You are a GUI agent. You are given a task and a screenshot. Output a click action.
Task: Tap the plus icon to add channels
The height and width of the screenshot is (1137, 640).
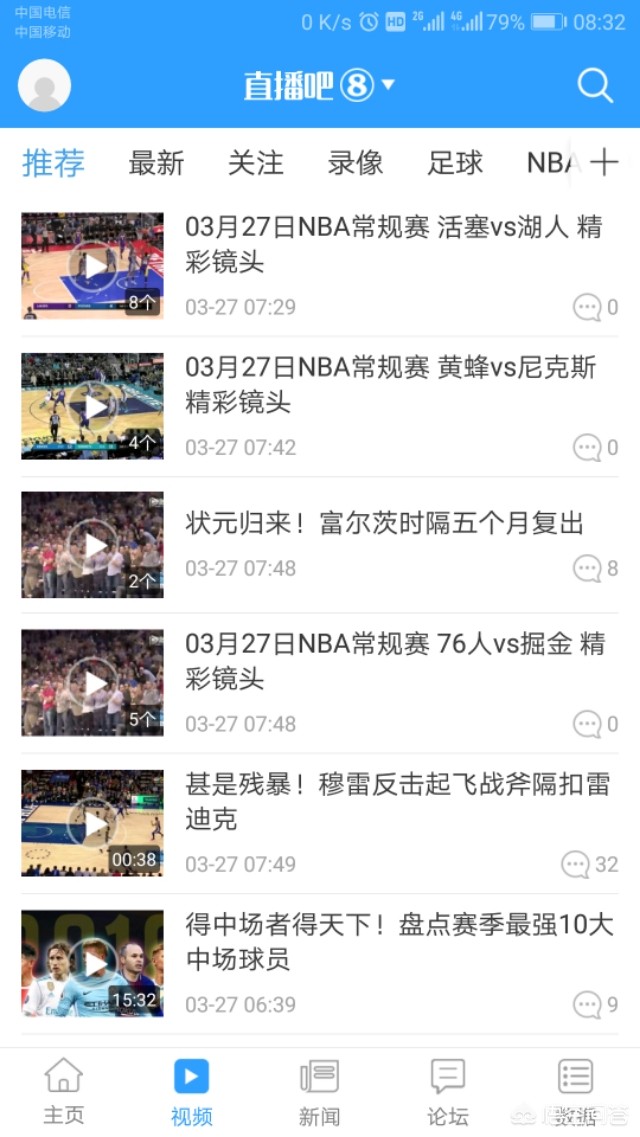coord(604,163)
